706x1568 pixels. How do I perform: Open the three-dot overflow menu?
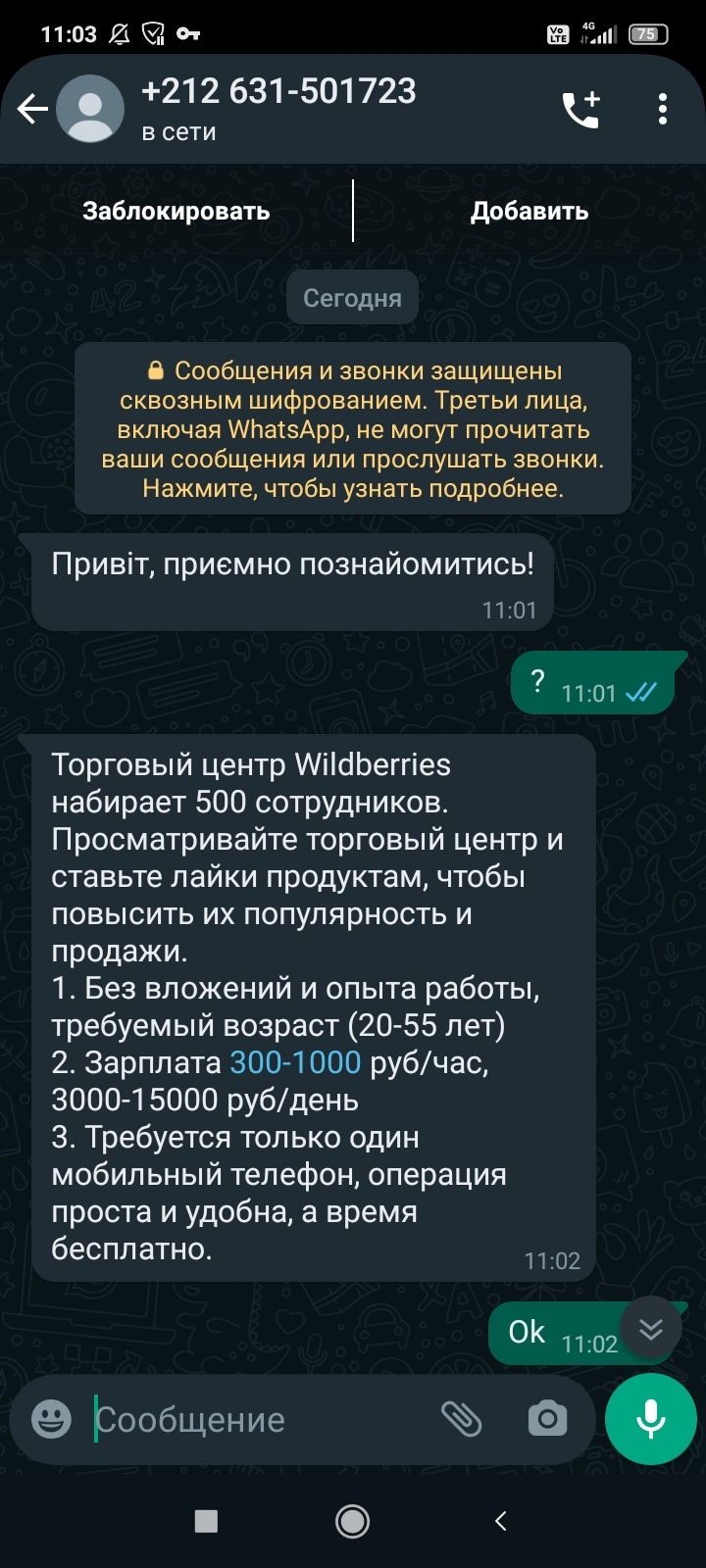click(x=663, y=109)
